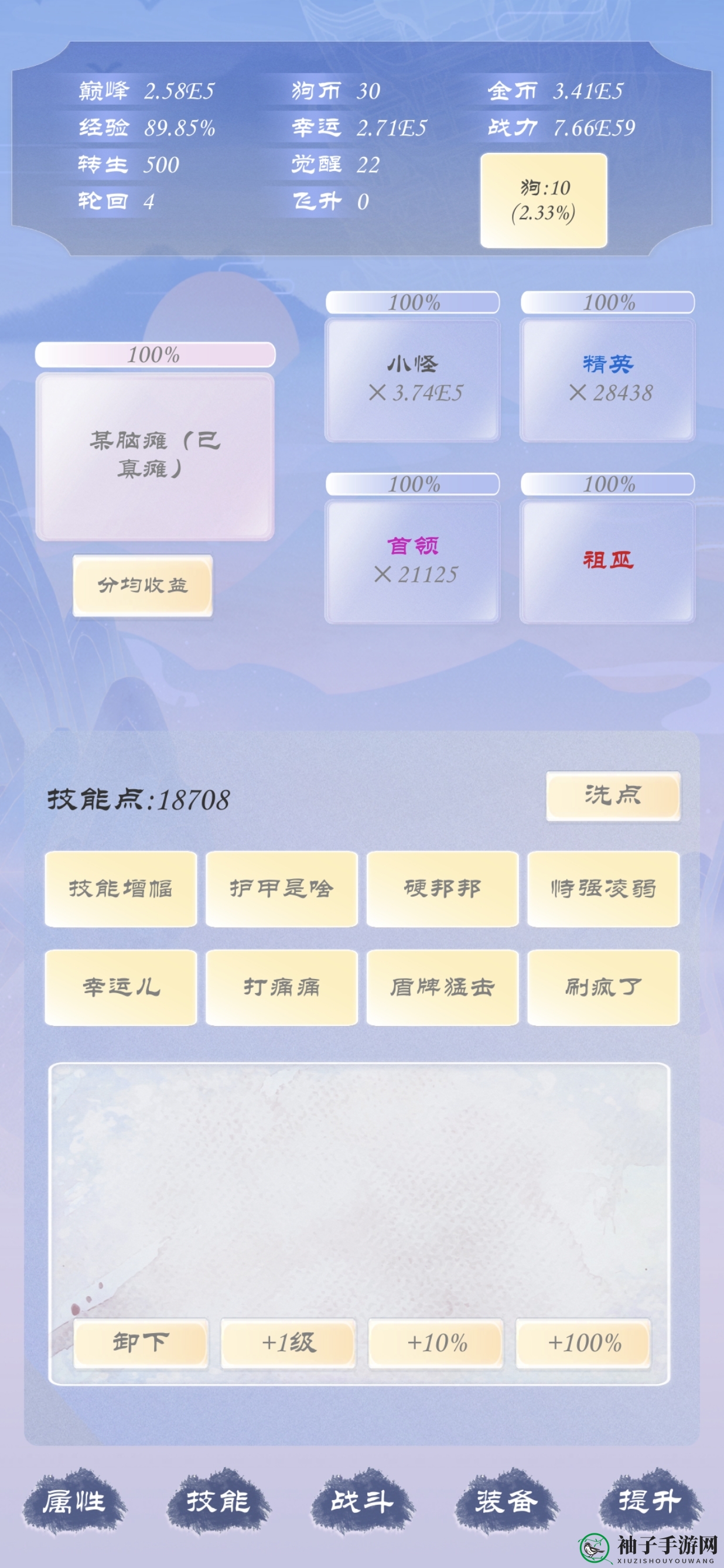Choose the 刷疯了 skill

click(x=603, y=987)
